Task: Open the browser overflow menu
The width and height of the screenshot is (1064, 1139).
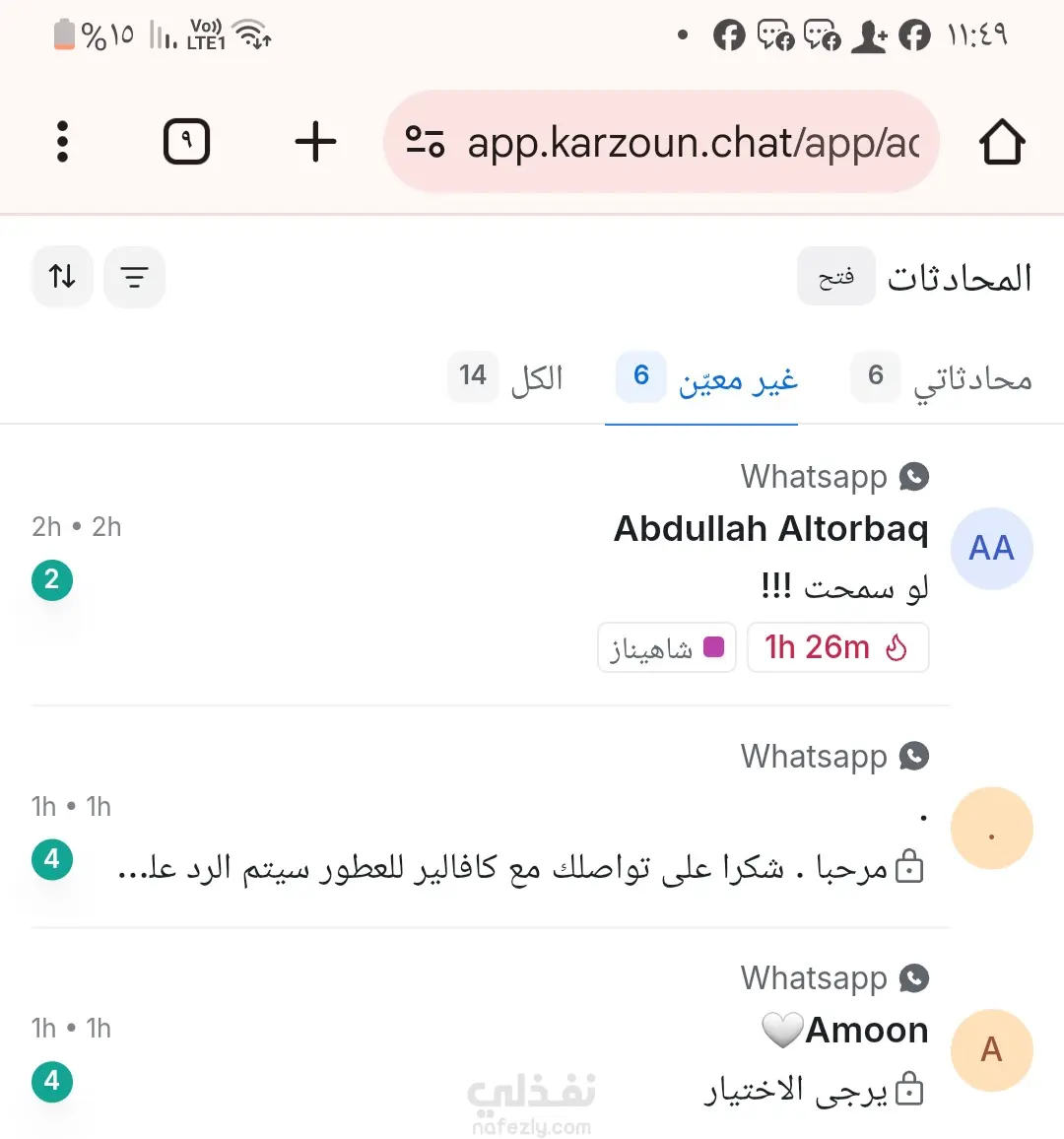Action: (x=62, y=142)
